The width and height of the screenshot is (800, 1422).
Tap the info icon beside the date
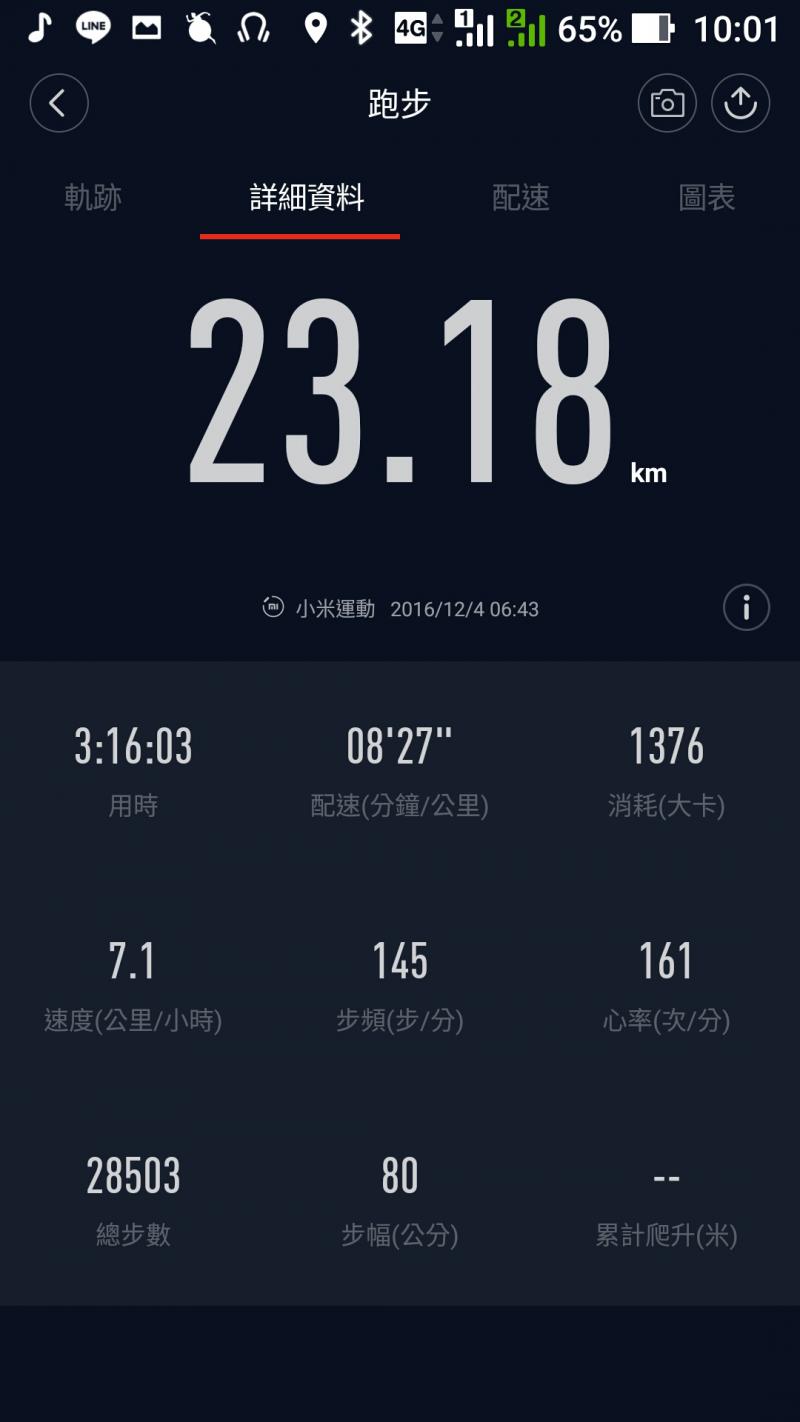pyautogui.click(x=746, y=608)
